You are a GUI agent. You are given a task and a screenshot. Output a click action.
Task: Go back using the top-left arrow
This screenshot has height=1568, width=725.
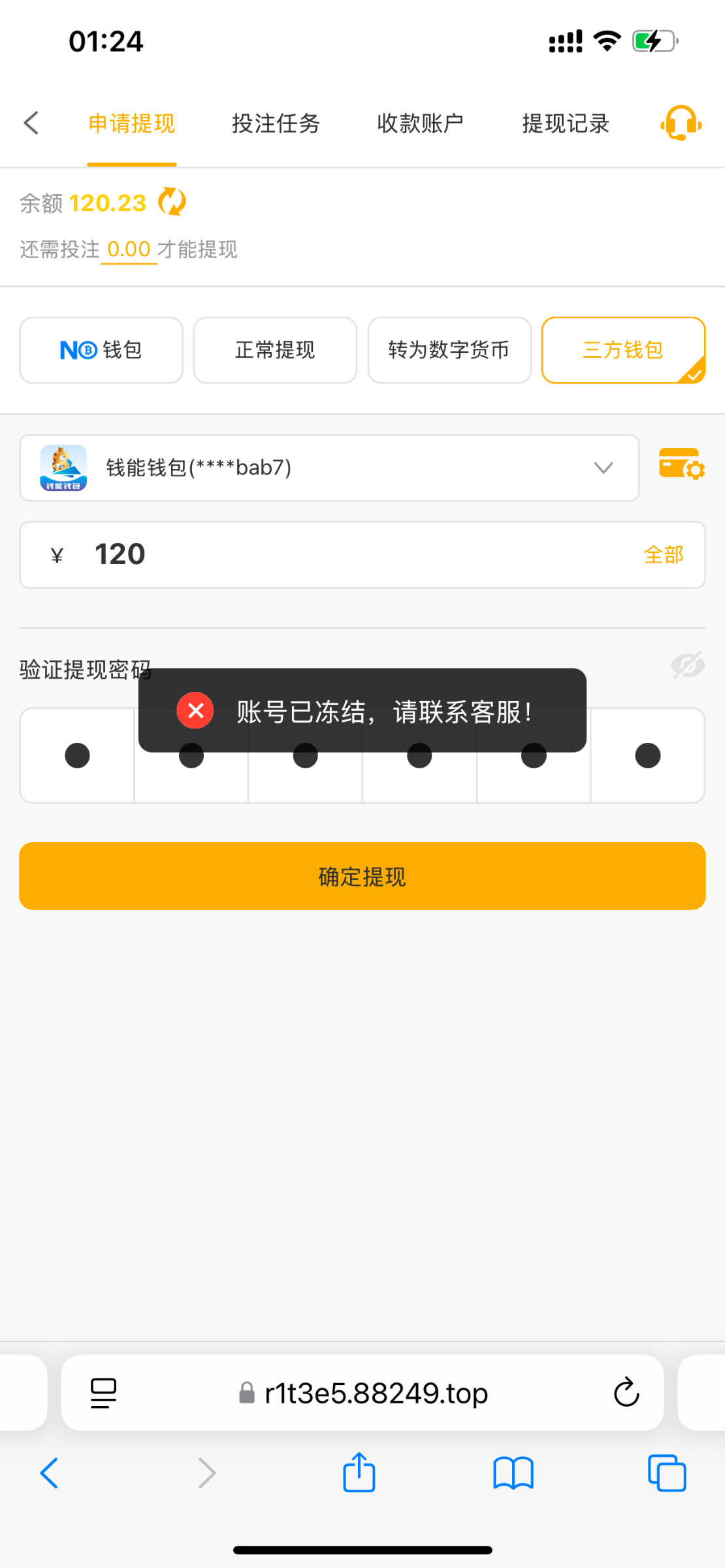[x=31, y=123]
